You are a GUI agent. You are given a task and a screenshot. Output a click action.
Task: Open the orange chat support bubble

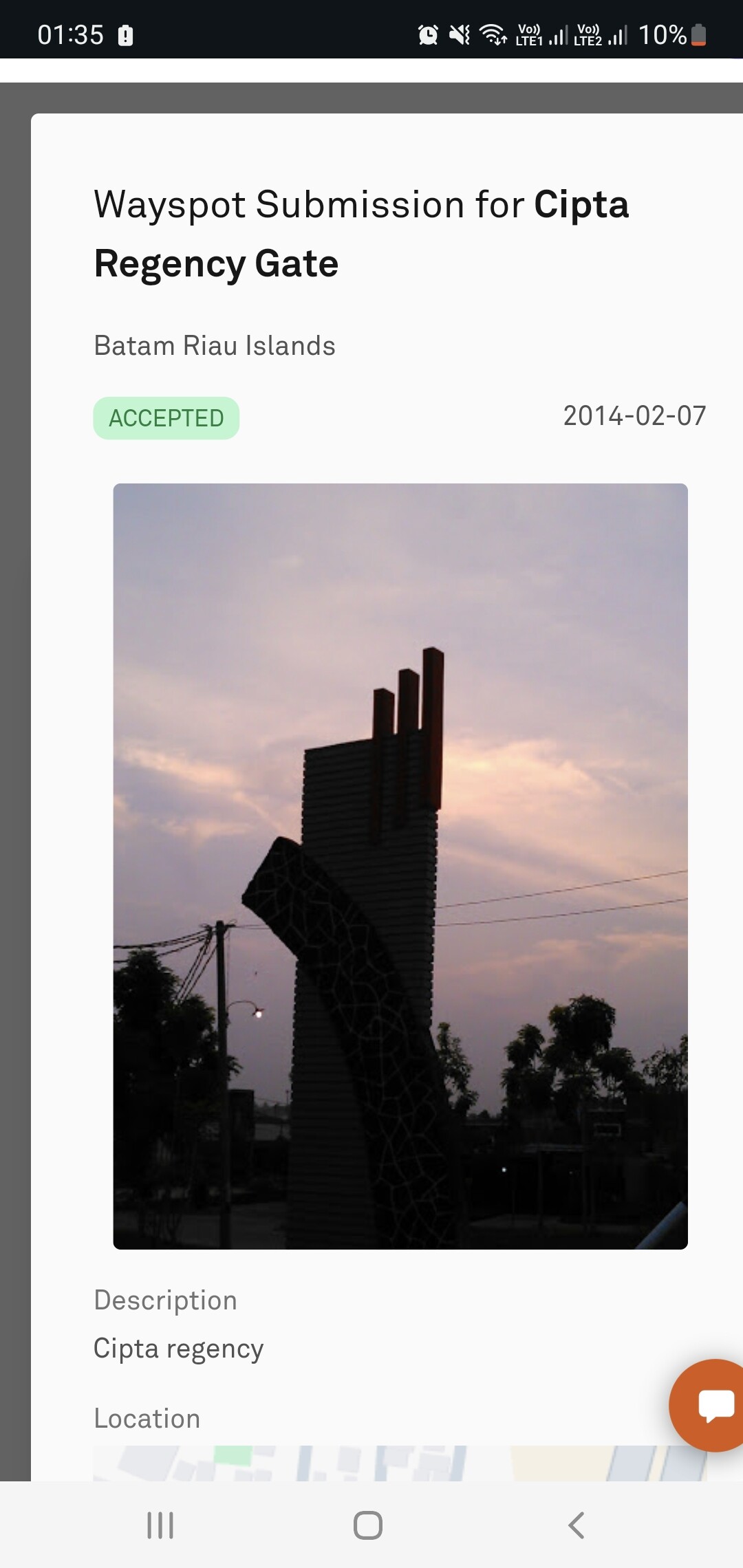709,1405
